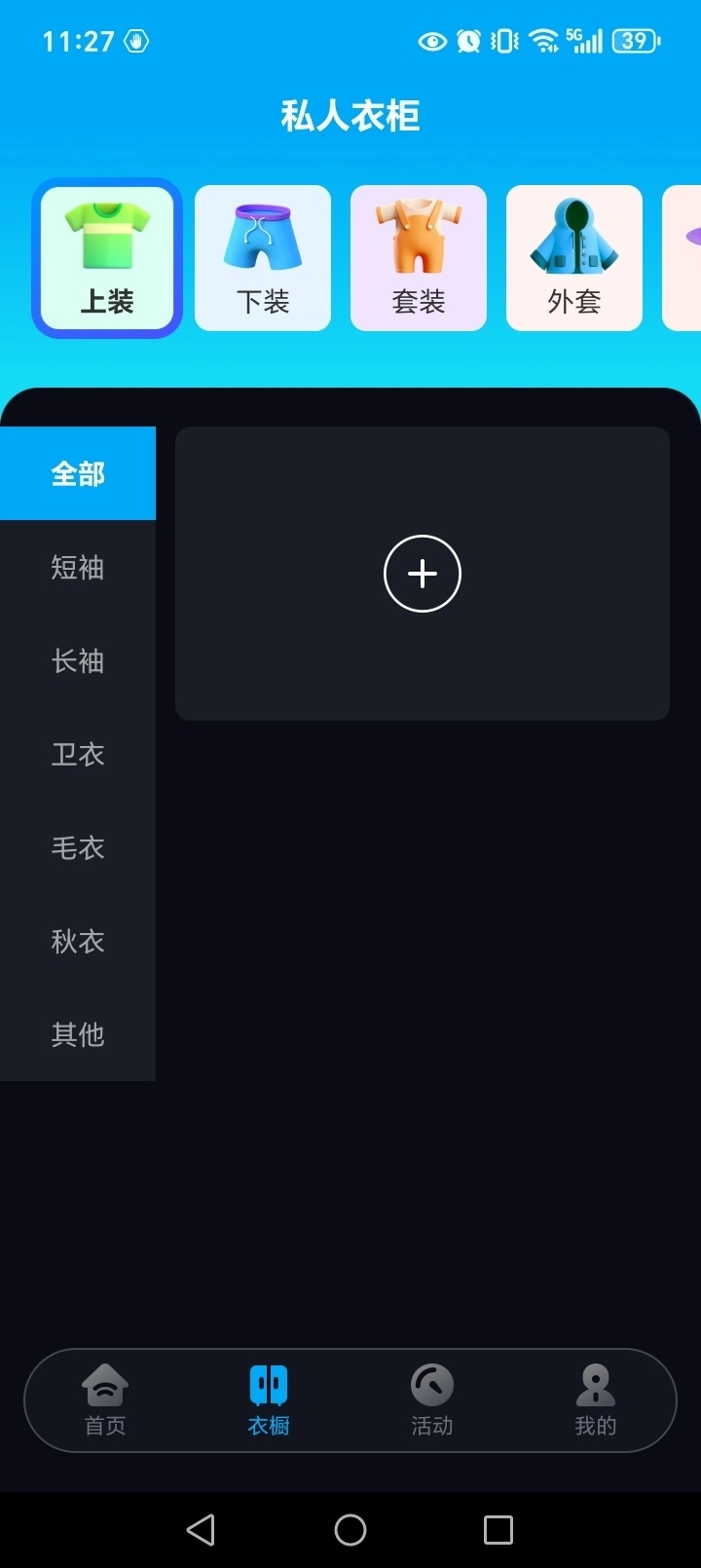Switch to the 长袖 (long sleeve) tab
This screenshot has width=701, height=1568.
point(77,660)
